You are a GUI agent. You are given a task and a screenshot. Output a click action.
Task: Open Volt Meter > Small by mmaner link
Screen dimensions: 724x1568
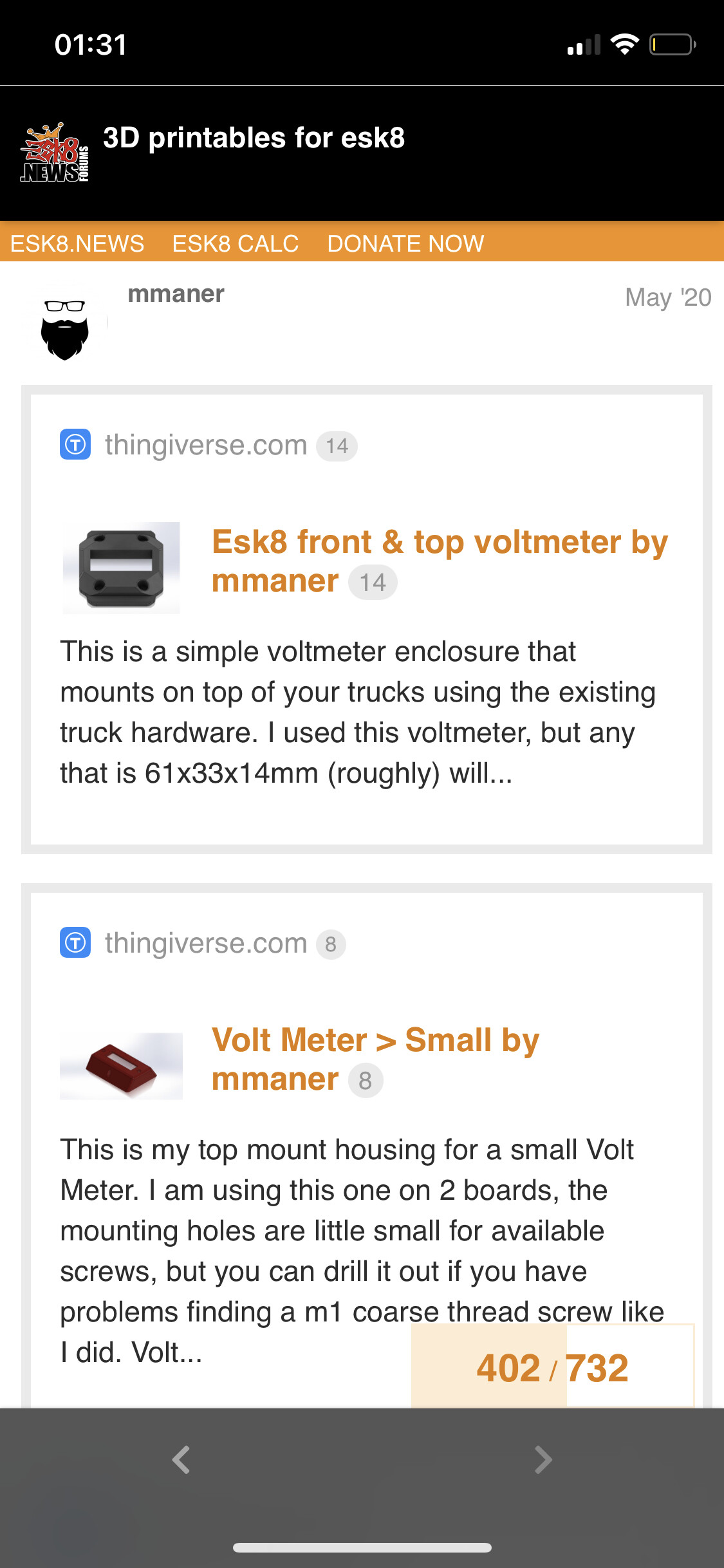point(375,1059)
